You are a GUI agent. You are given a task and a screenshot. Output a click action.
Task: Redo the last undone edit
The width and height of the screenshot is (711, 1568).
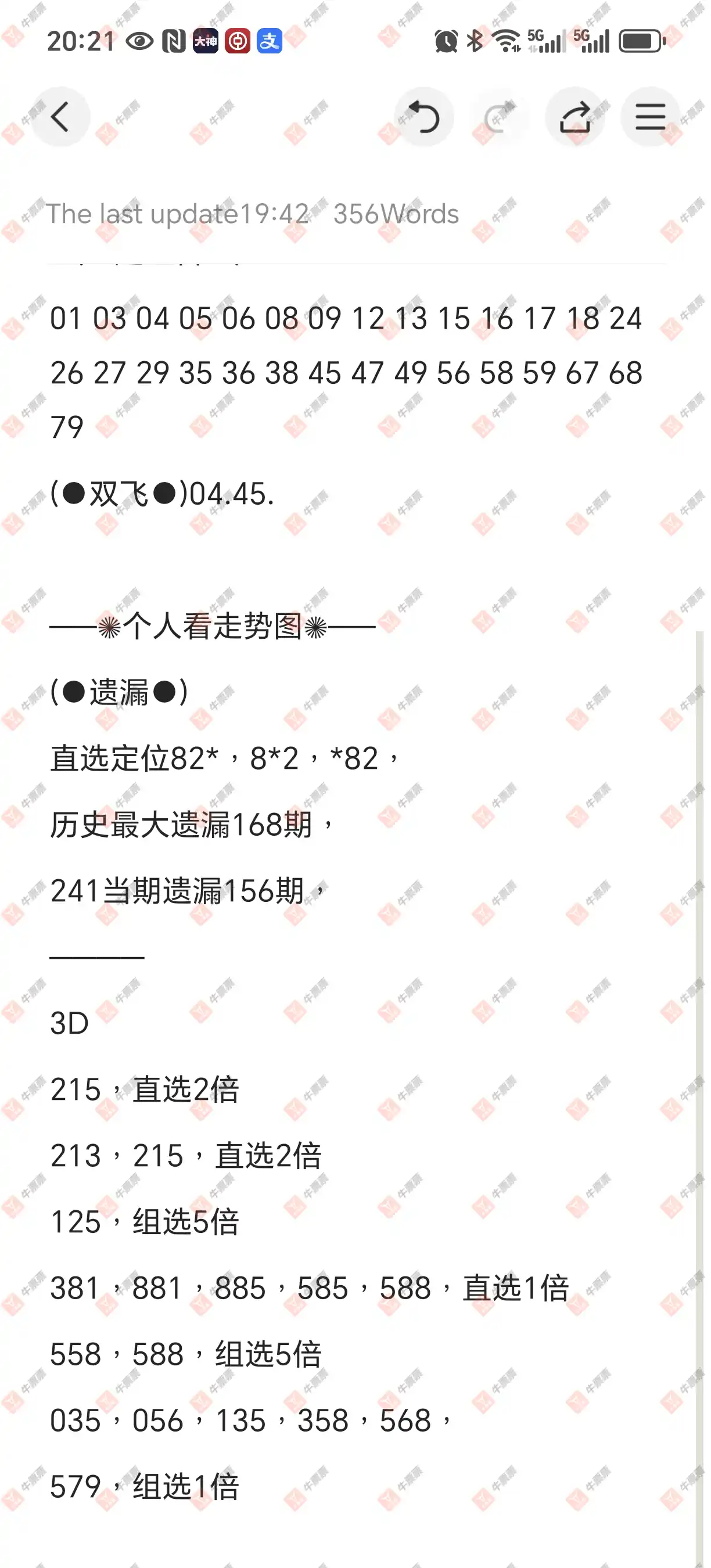[499, 117]
